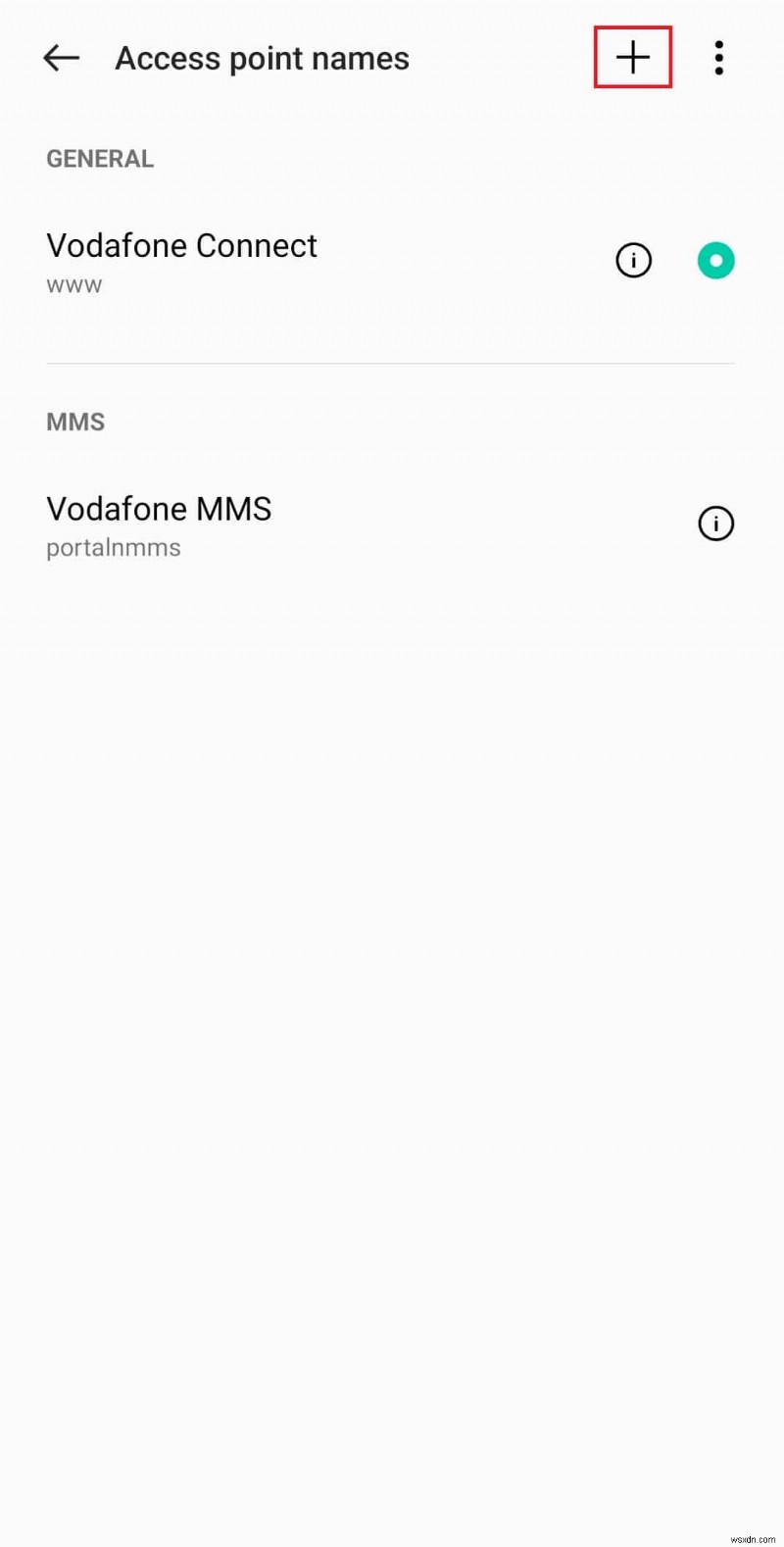Tap the back arrow to leave Access point names
784x1547 pixels.
61,57
